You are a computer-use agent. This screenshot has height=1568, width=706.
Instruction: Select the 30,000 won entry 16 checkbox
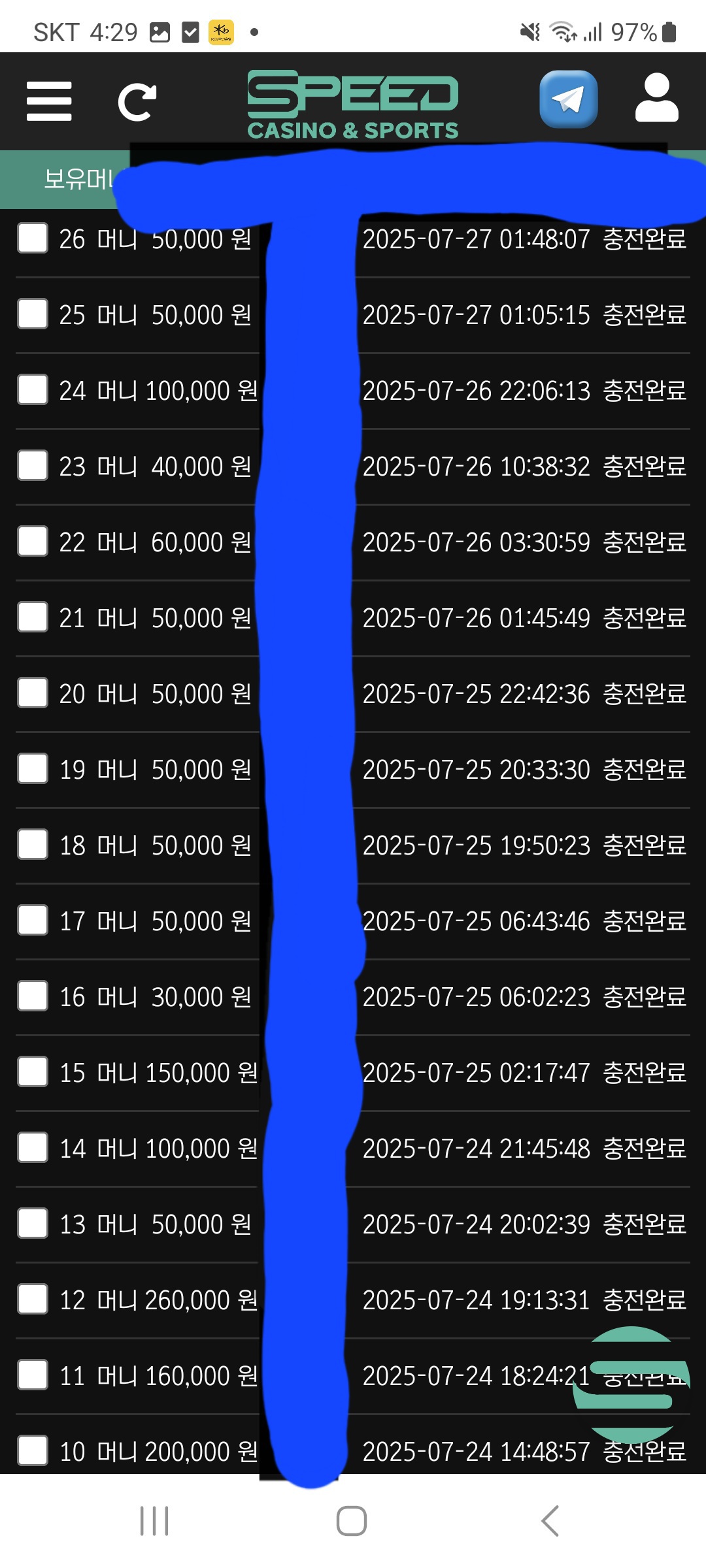pos(33,996)
